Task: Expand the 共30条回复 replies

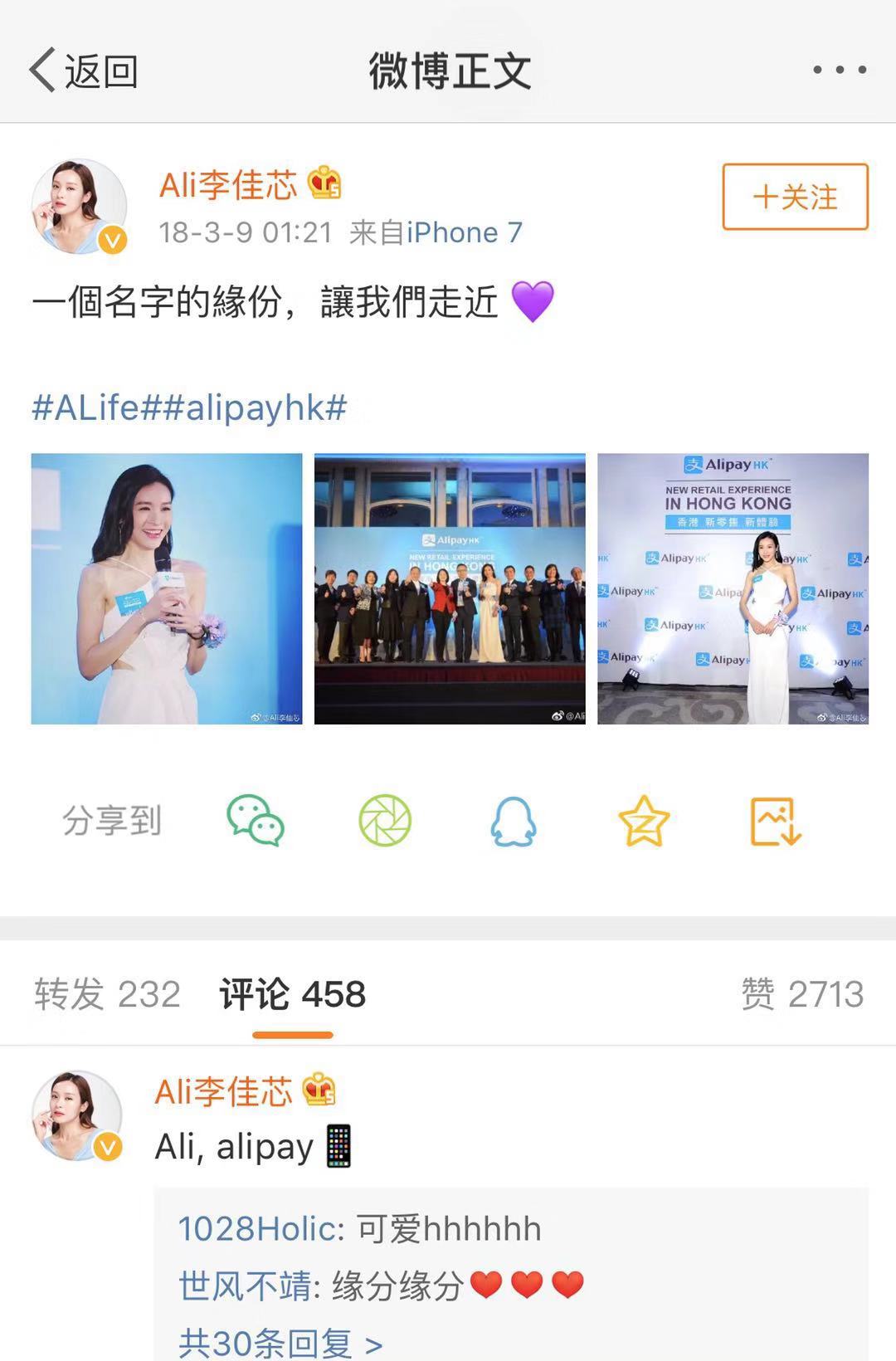Action: (x=280, y=1341)
